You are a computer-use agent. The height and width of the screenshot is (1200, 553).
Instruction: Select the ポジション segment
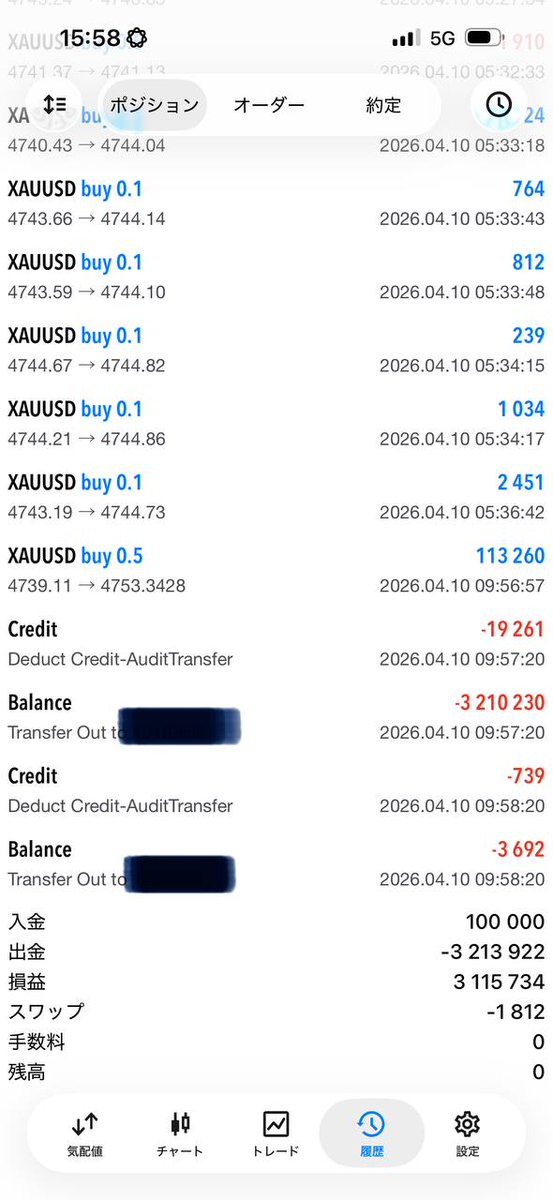pyautogui.click(x=154, y=105)
